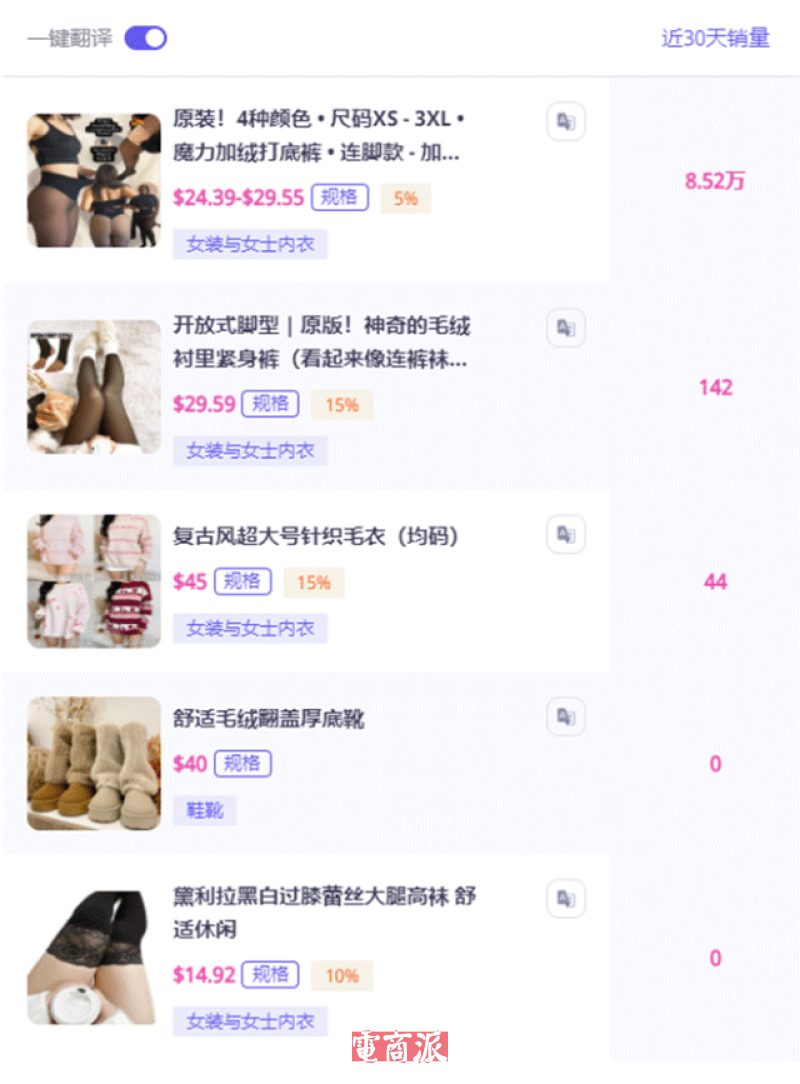The image size is (800, 1084).
Task: Click the fleece-lined tights thumbnail photo
Action: click(92, 384)
